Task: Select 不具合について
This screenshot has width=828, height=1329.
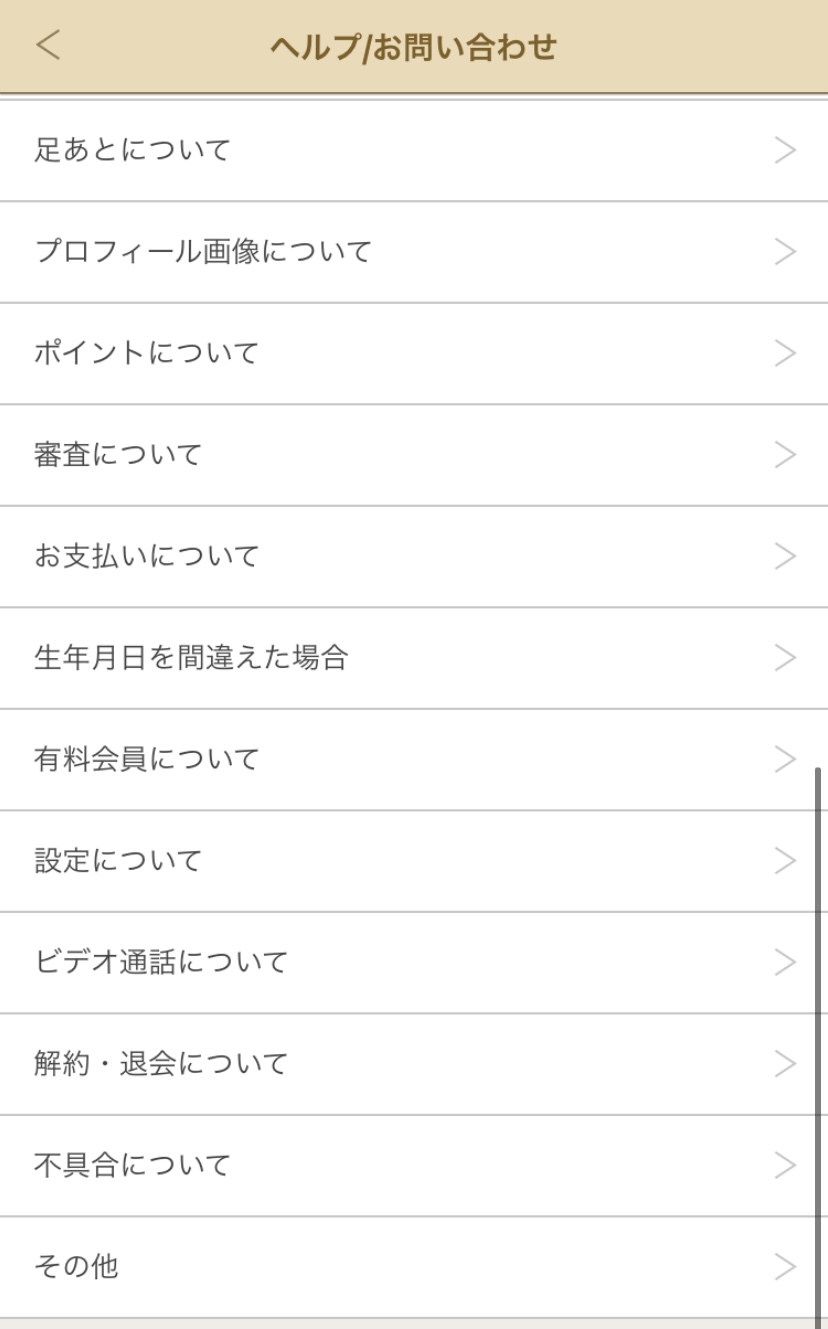Action: (x=414, y=1166)
